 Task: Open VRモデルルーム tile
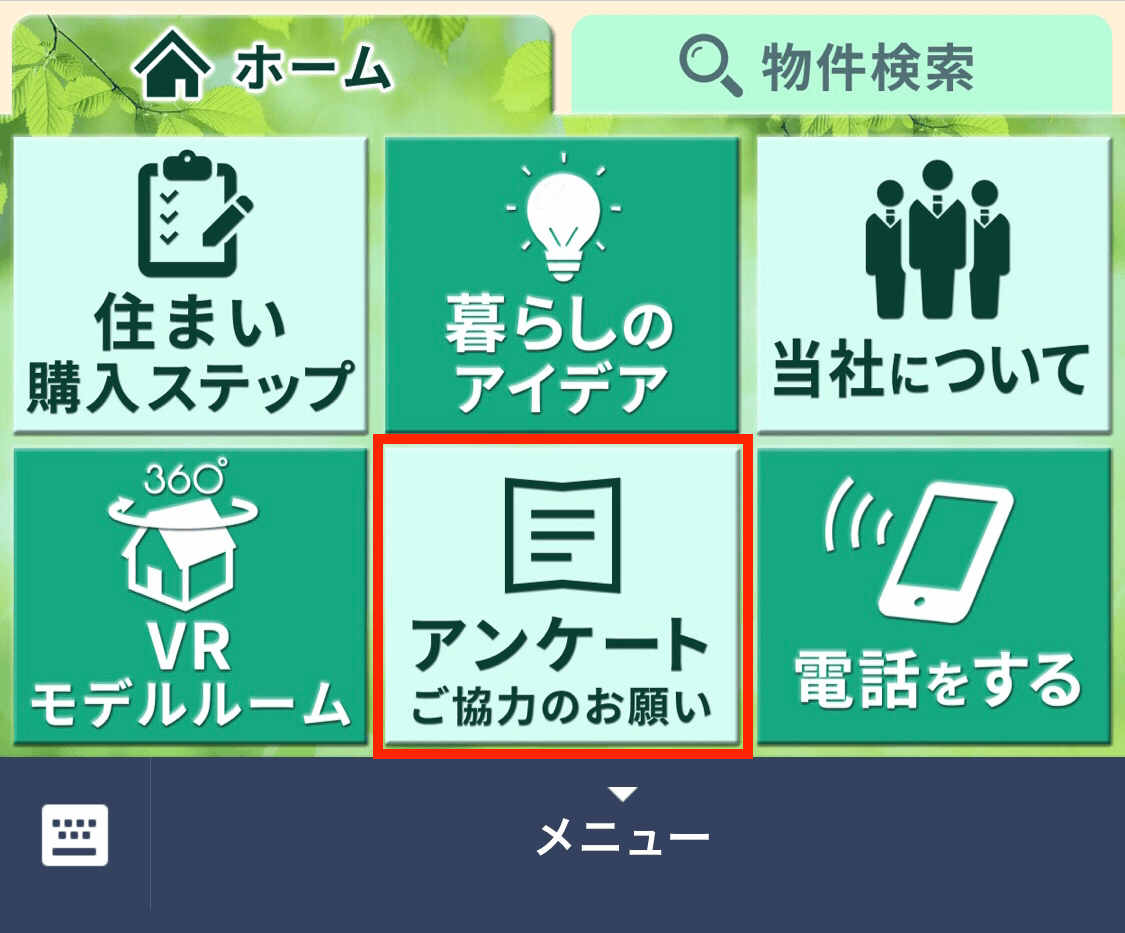[x=190, y=596]
